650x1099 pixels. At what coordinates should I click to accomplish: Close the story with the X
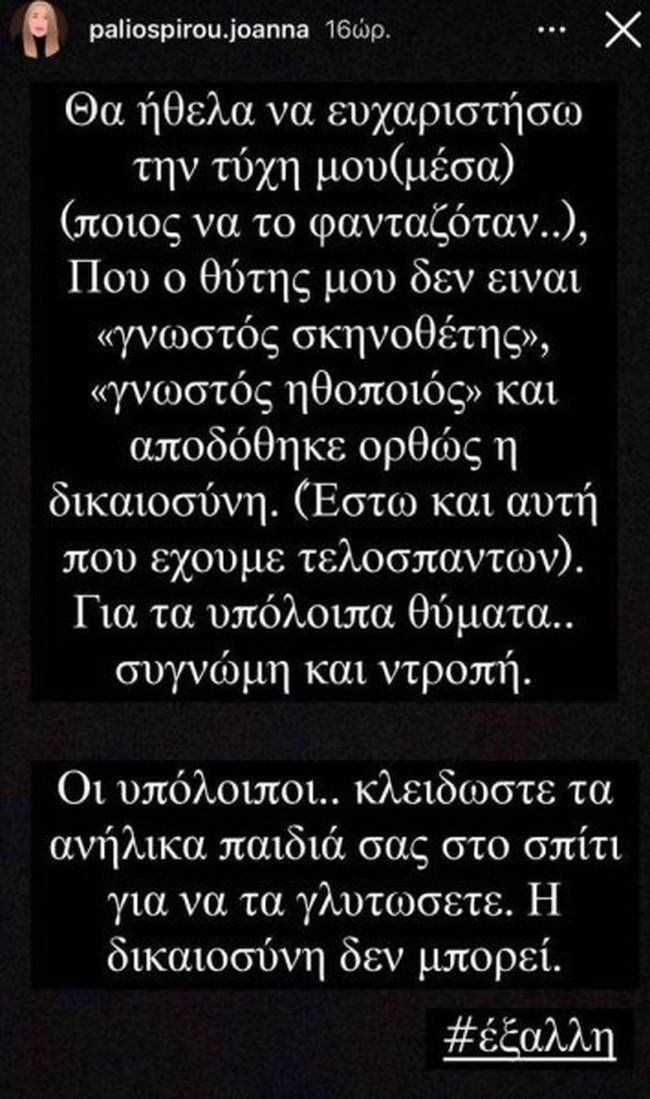[x=622, y=33]
